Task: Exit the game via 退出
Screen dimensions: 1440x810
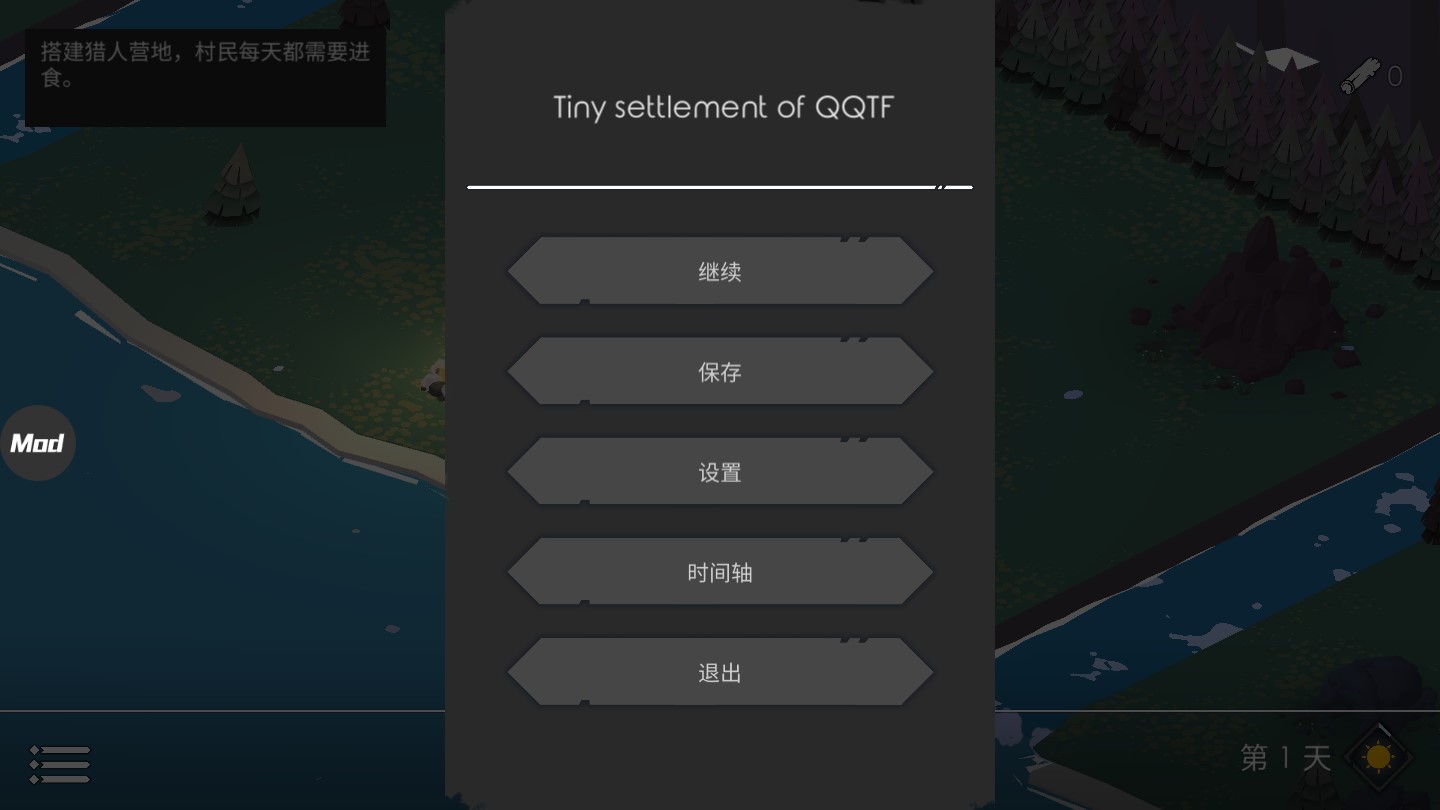Action: [720, 673]
